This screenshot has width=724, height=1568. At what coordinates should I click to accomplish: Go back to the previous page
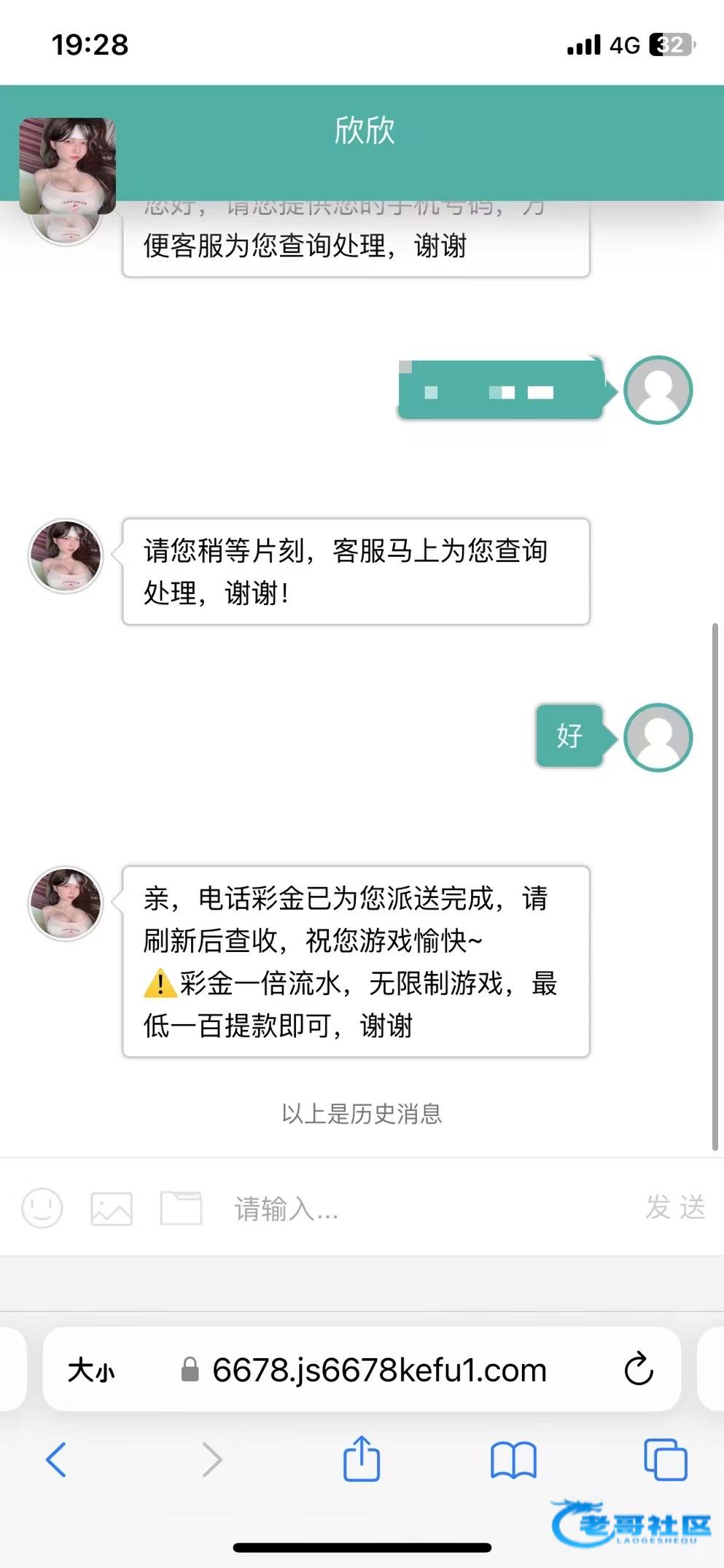tap(56, 1459)
